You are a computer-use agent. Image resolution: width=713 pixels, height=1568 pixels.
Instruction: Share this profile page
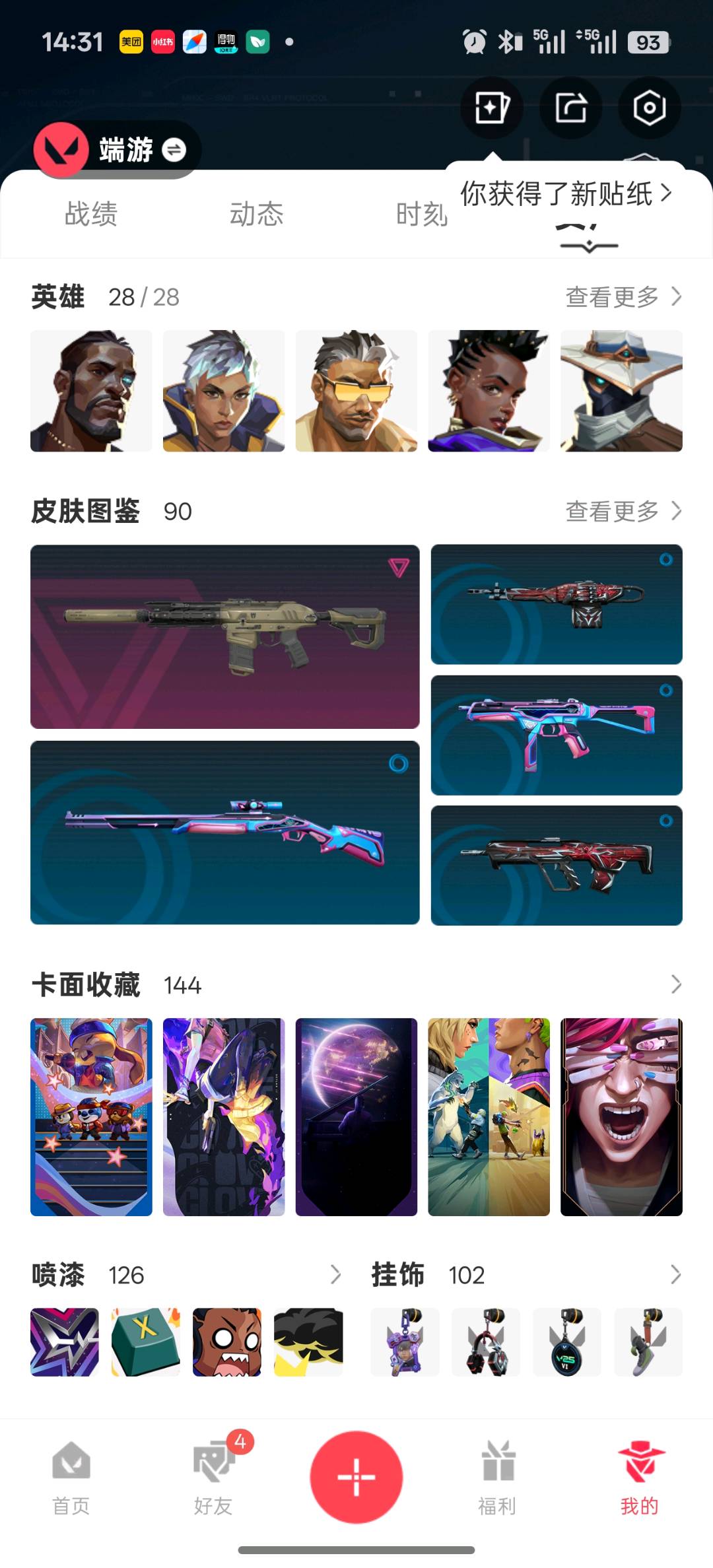(570, 108)
